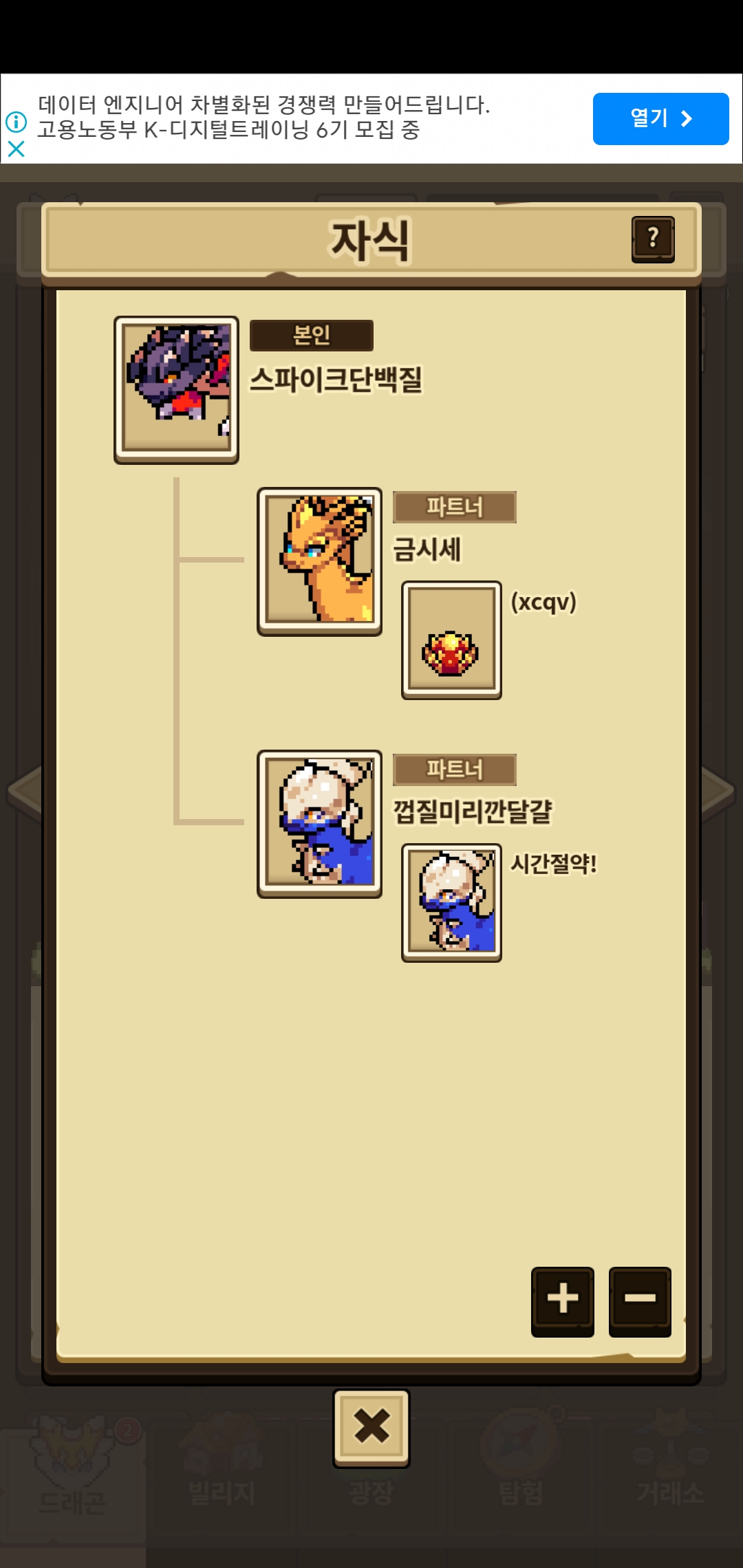Select the 시간절약! child dragon tile

451,902
